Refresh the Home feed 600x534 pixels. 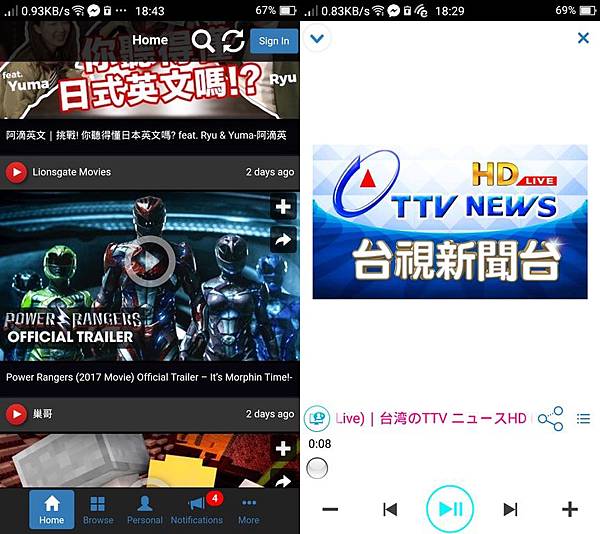coord(233,41)
